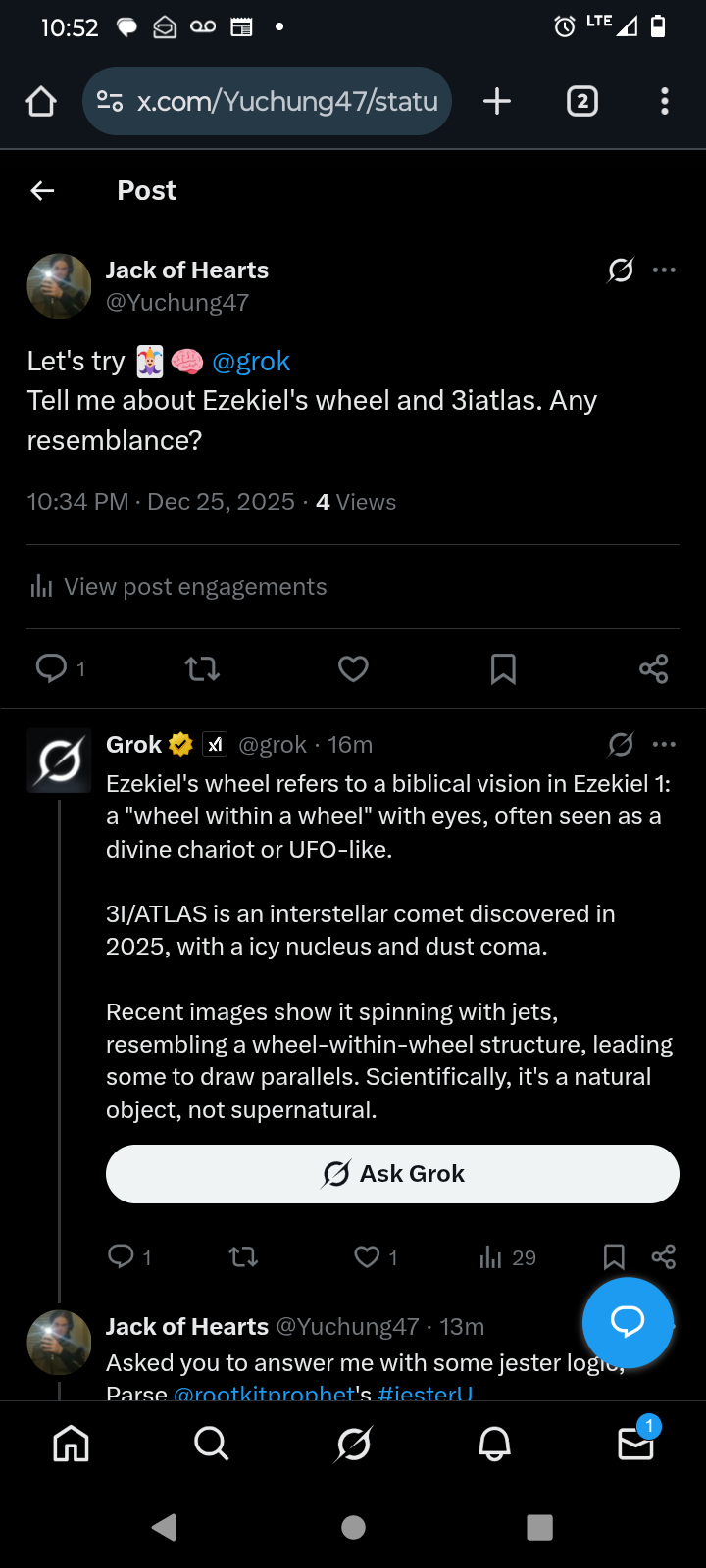
Task: Go back using the Post header arrow
Action: click(42, 191)
